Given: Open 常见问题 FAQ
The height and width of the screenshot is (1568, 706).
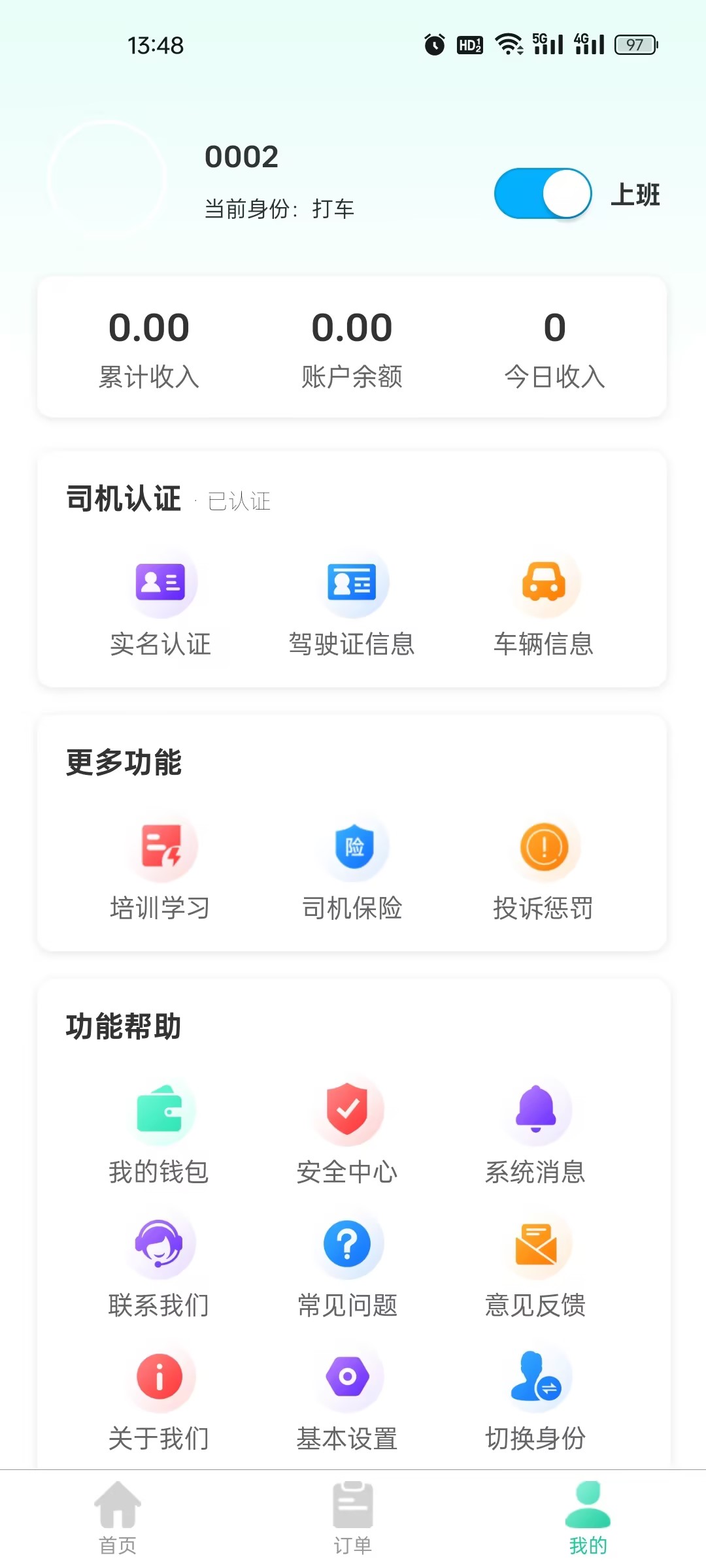Looking at the screenshot, I should [x=347, y=1264].
